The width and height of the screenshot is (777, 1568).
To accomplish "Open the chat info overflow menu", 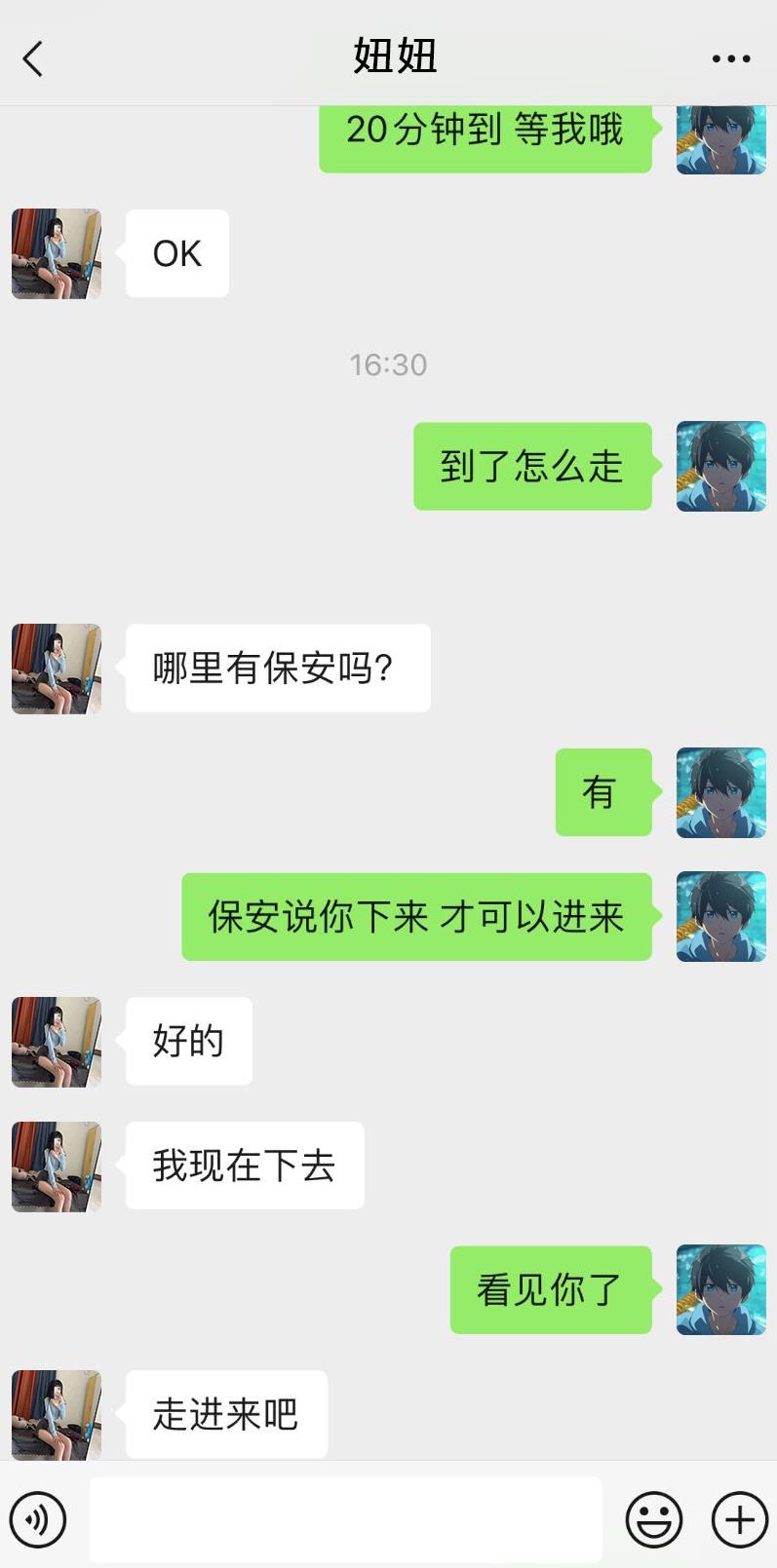I will tap(730, 58).
